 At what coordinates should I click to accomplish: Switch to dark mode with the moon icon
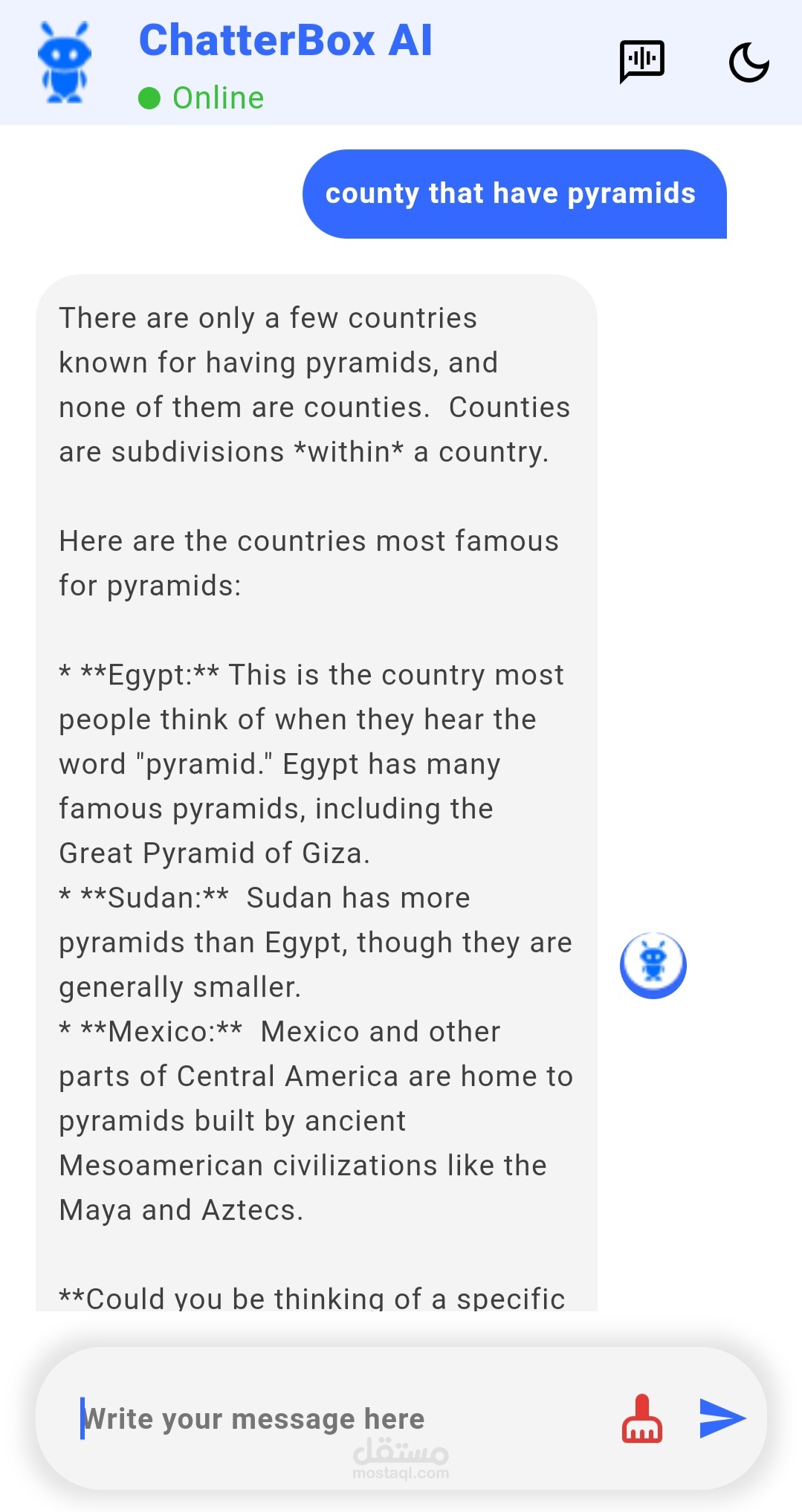748,62
